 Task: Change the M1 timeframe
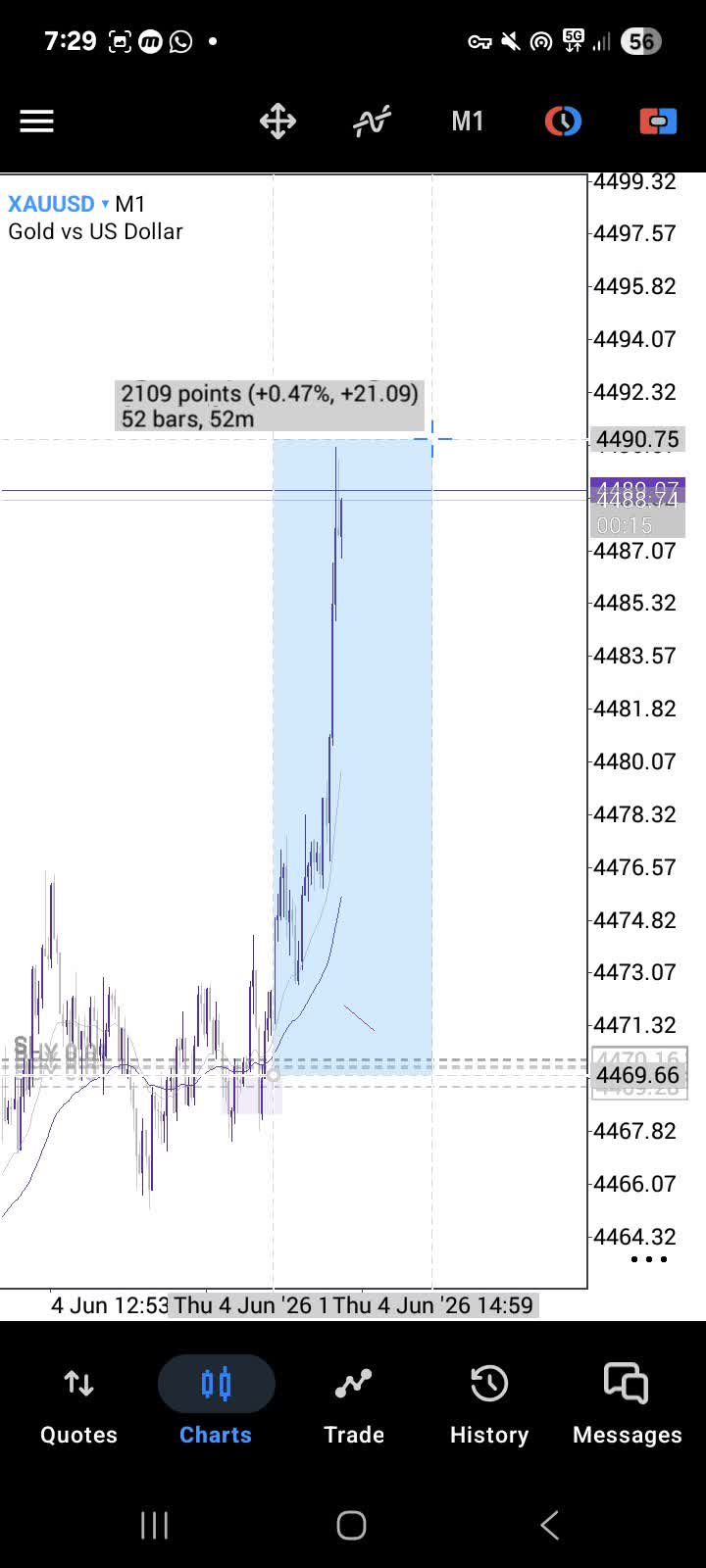pyautogui.click(x=468, y=122)
